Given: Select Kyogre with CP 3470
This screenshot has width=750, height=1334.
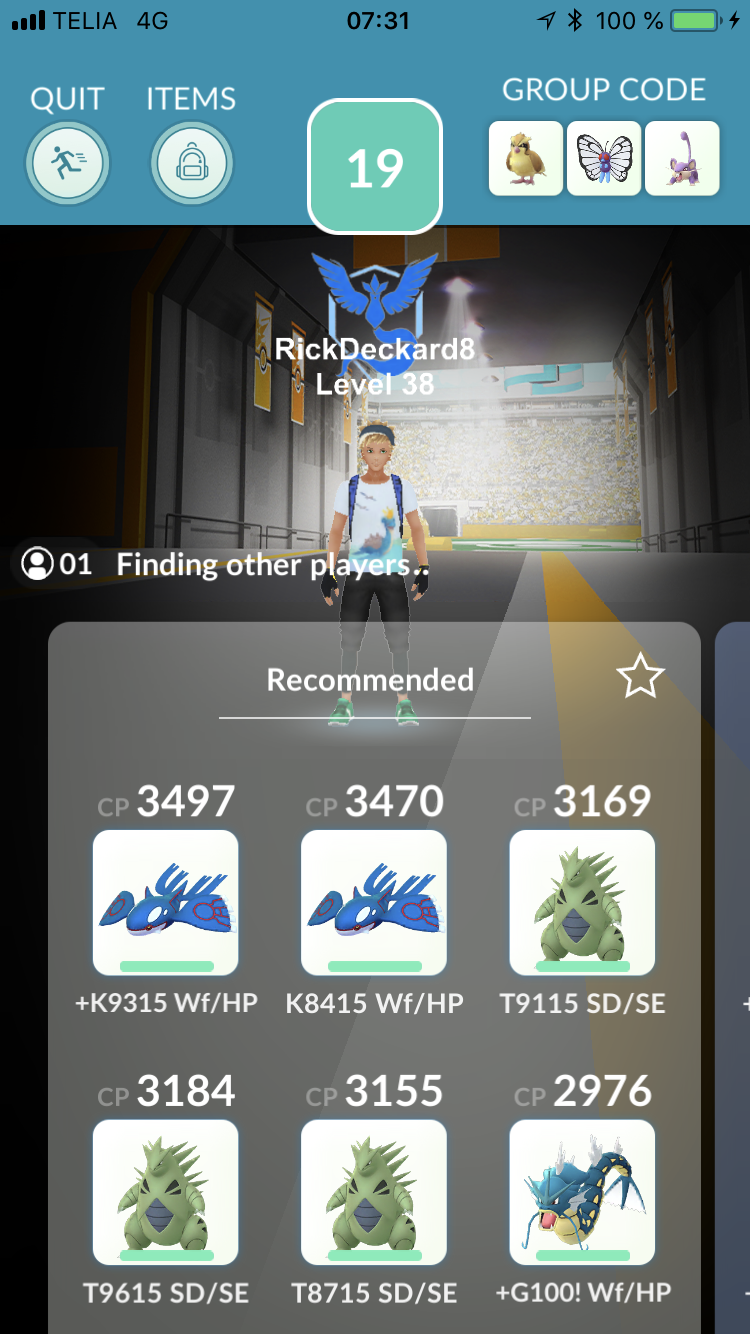Looking at the screenshot, I should click(373, 902).
